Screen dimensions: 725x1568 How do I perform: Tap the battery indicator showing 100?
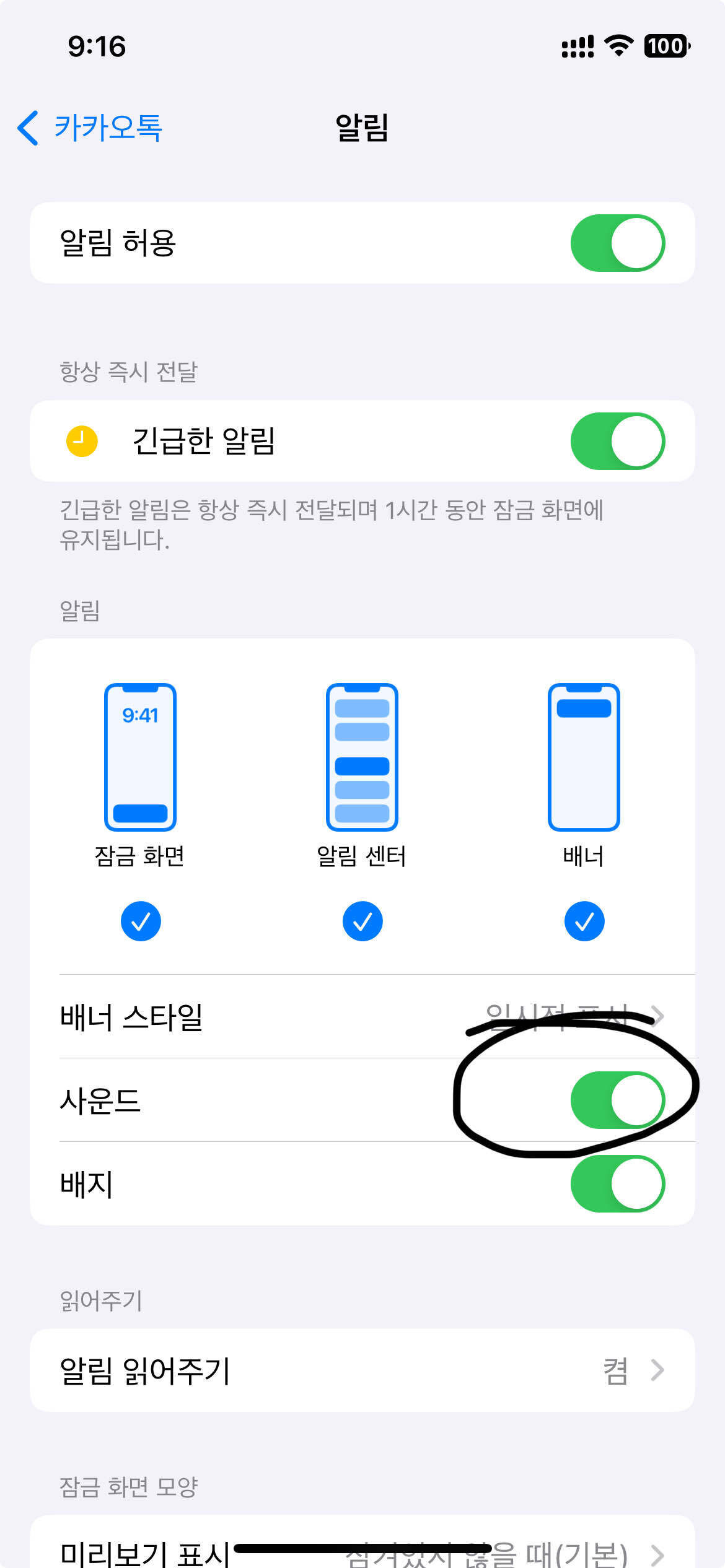click(x=666, y=46)
